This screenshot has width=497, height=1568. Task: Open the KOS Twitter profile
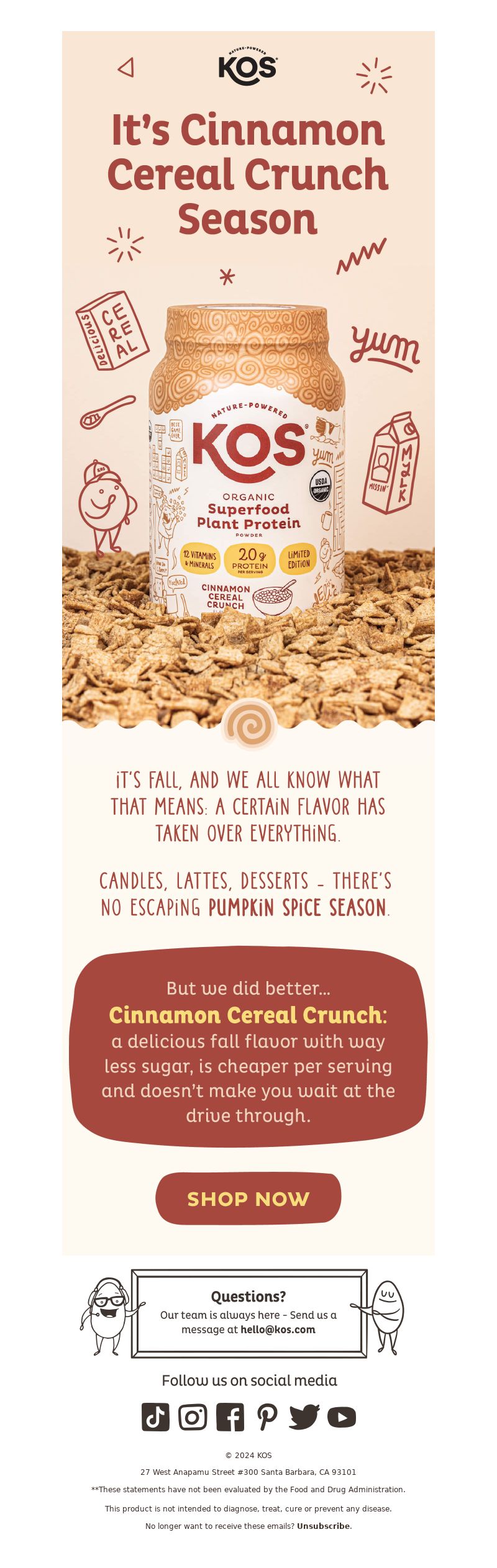(304, 1416)
